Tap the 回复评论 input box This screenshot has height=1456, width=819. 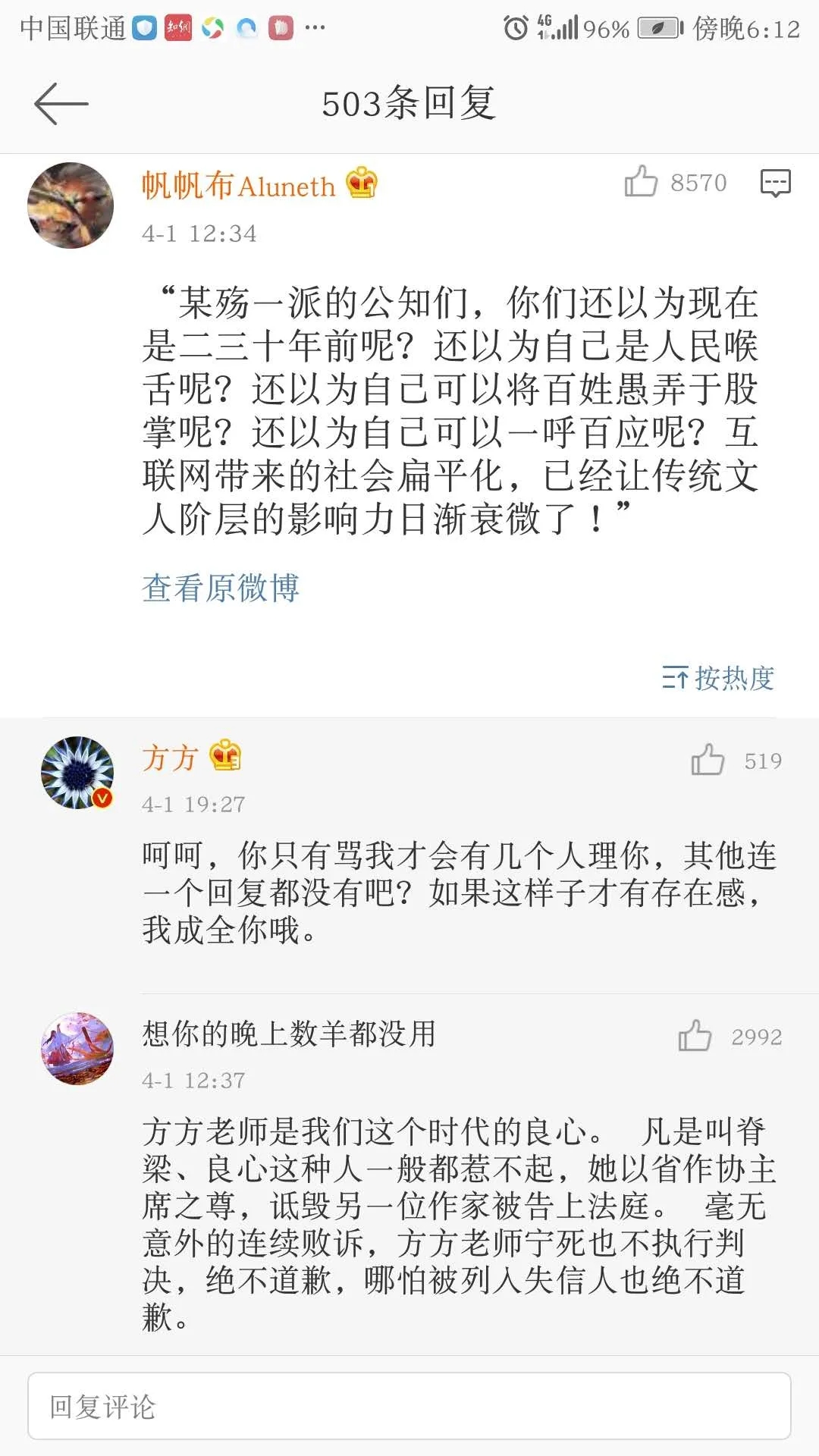(x=409, y=1406)
